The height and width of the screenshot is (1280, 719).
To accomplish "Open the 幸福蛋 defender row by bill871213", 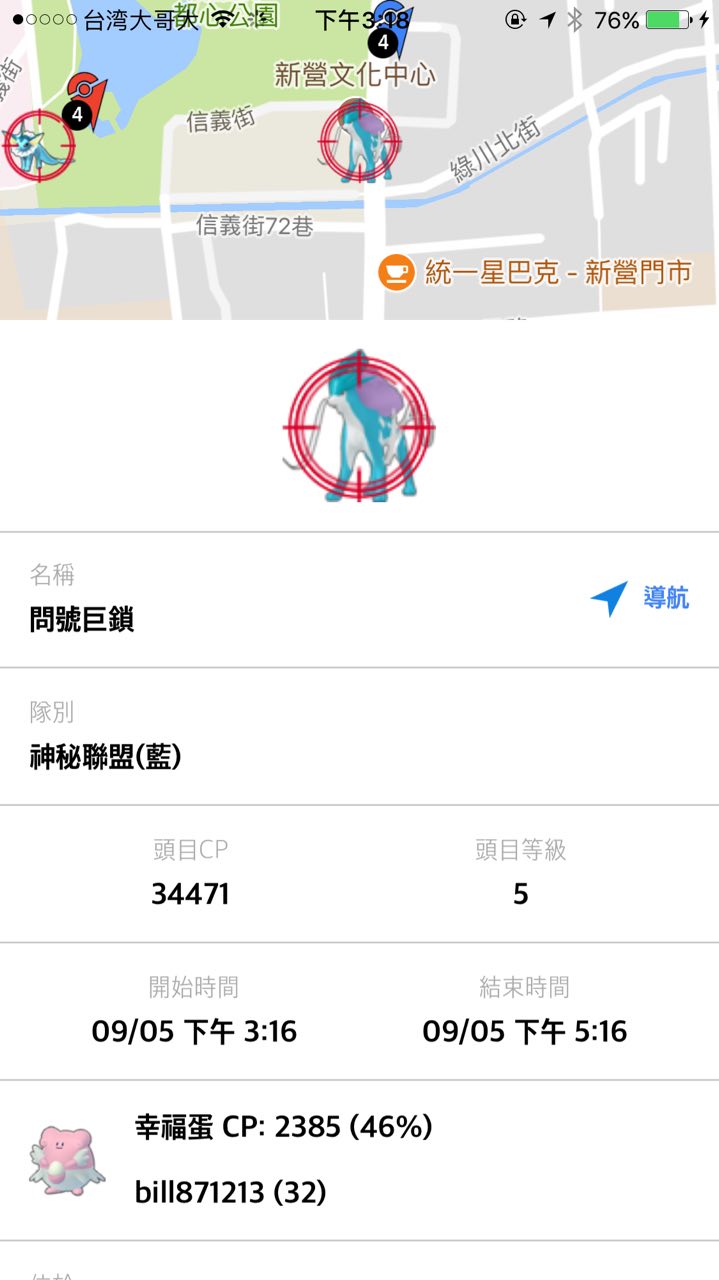I will [x=359, y=1160].
